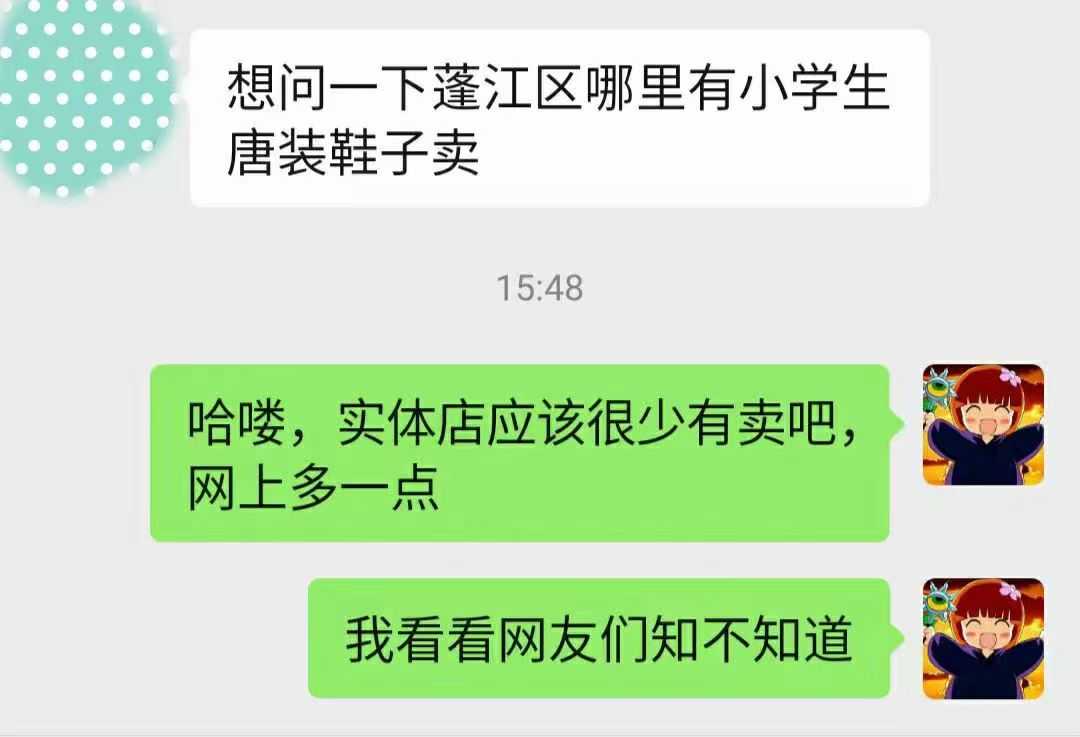
Task: Open the avatar beside the 哈喽 message
Action: click(x=982, y=425)
